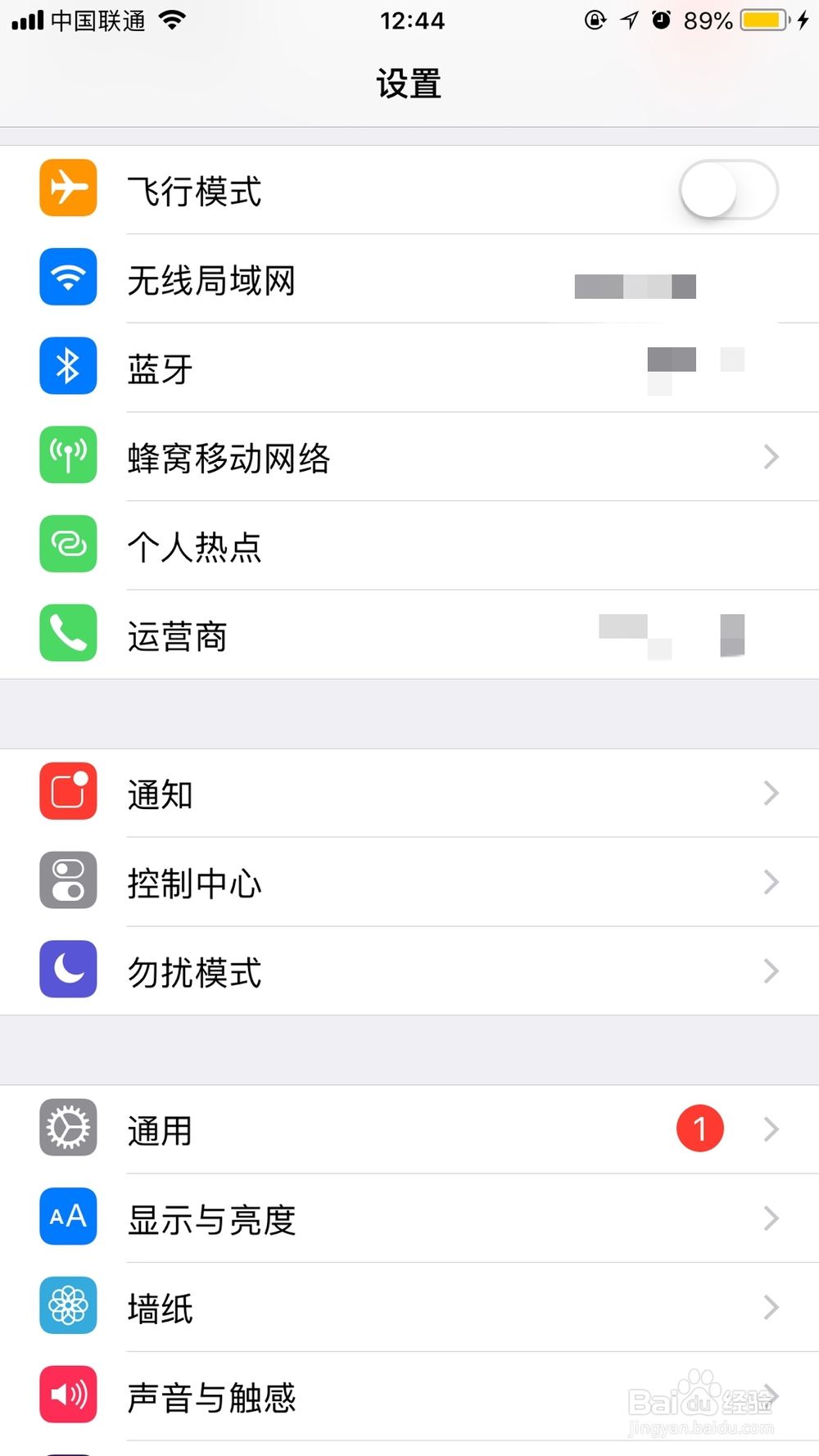
Task: Expand the 勿扰模式 settings
Action: click(409, 970)
